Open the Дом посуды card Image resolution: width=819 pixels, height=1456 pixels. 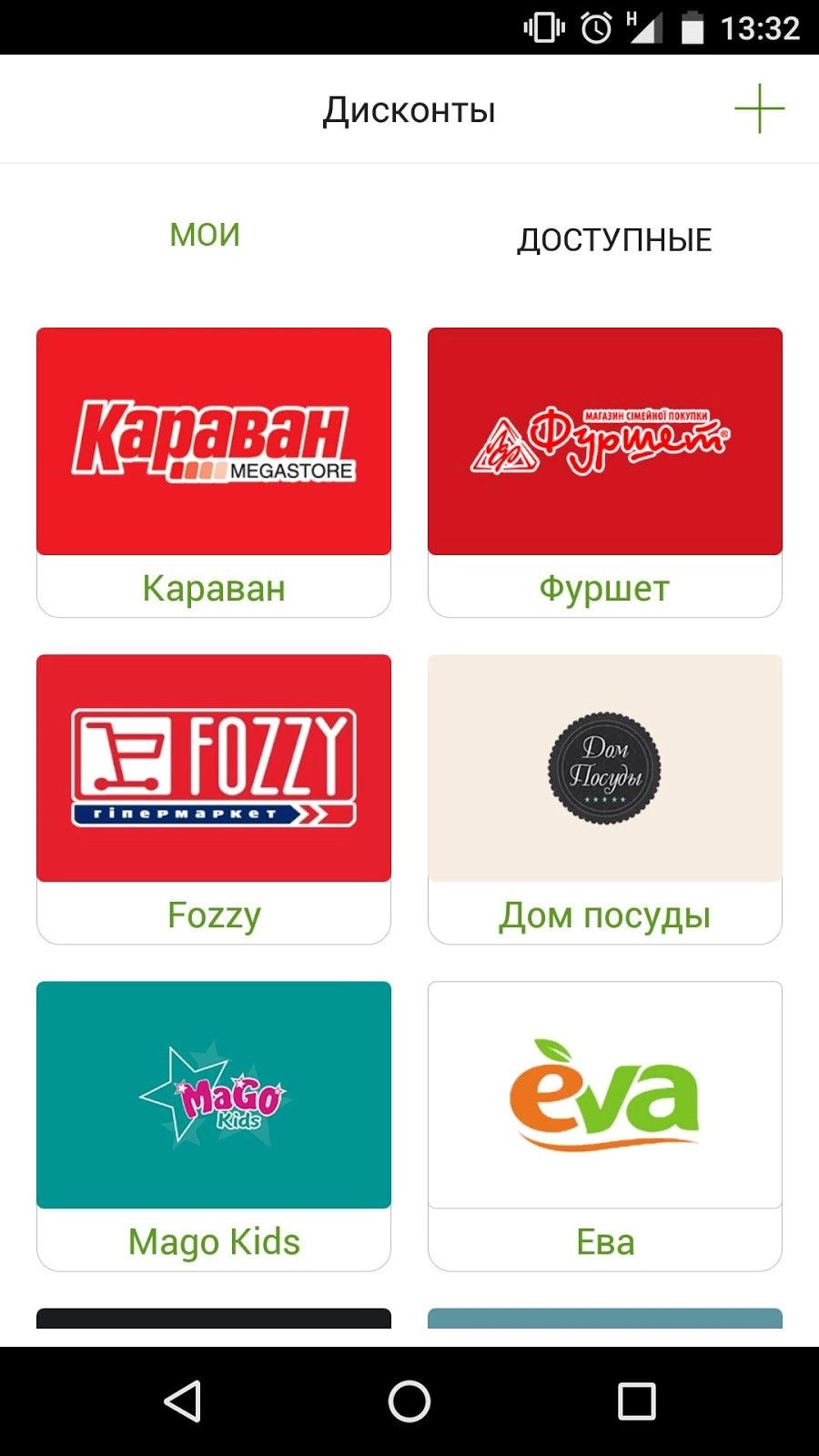coord(605,799)
